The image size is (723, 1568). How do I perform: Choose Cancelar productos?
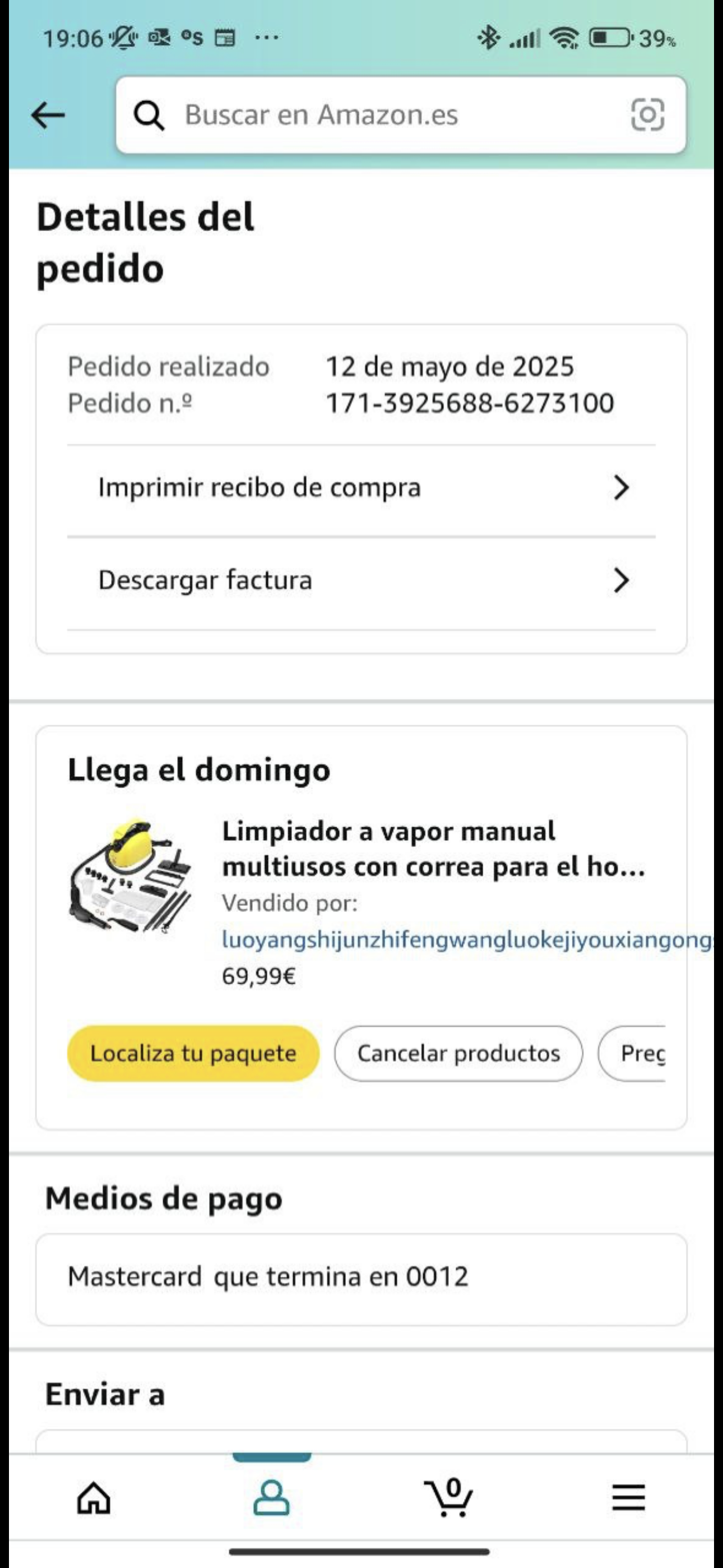pos(458,1054)
